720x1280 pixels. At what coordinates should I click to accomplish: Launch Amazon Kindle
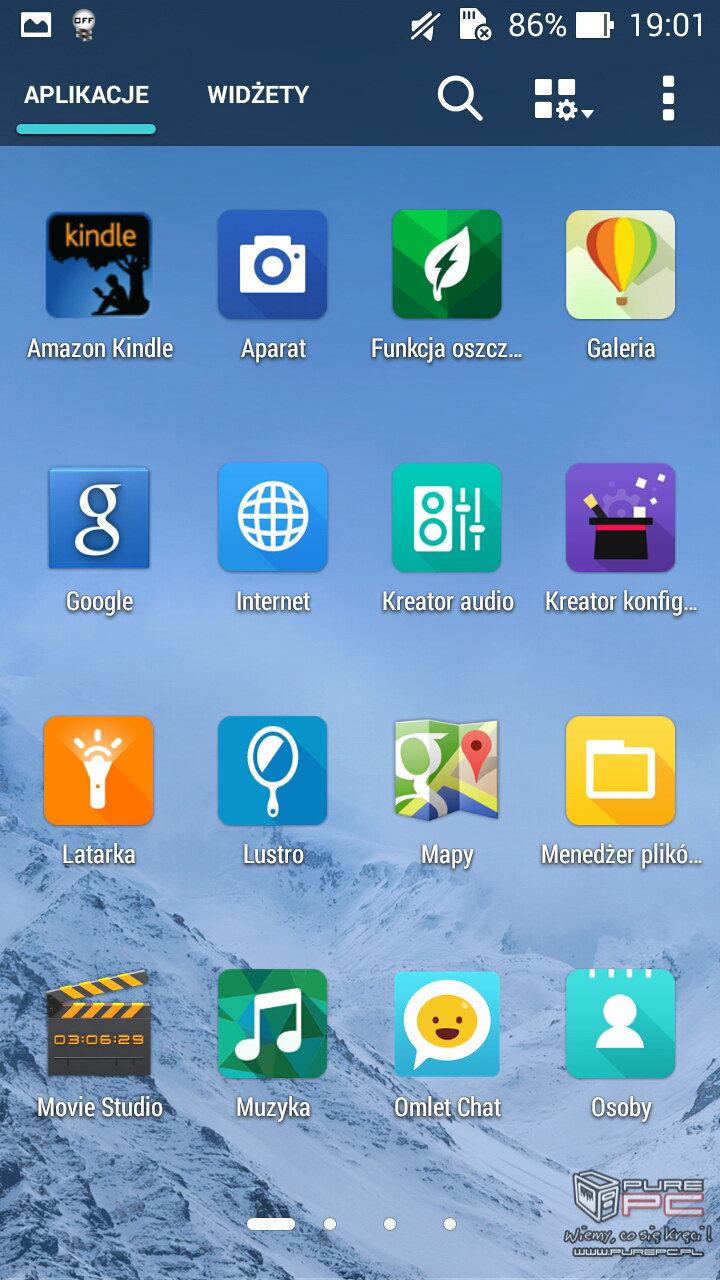coord(99,265)
